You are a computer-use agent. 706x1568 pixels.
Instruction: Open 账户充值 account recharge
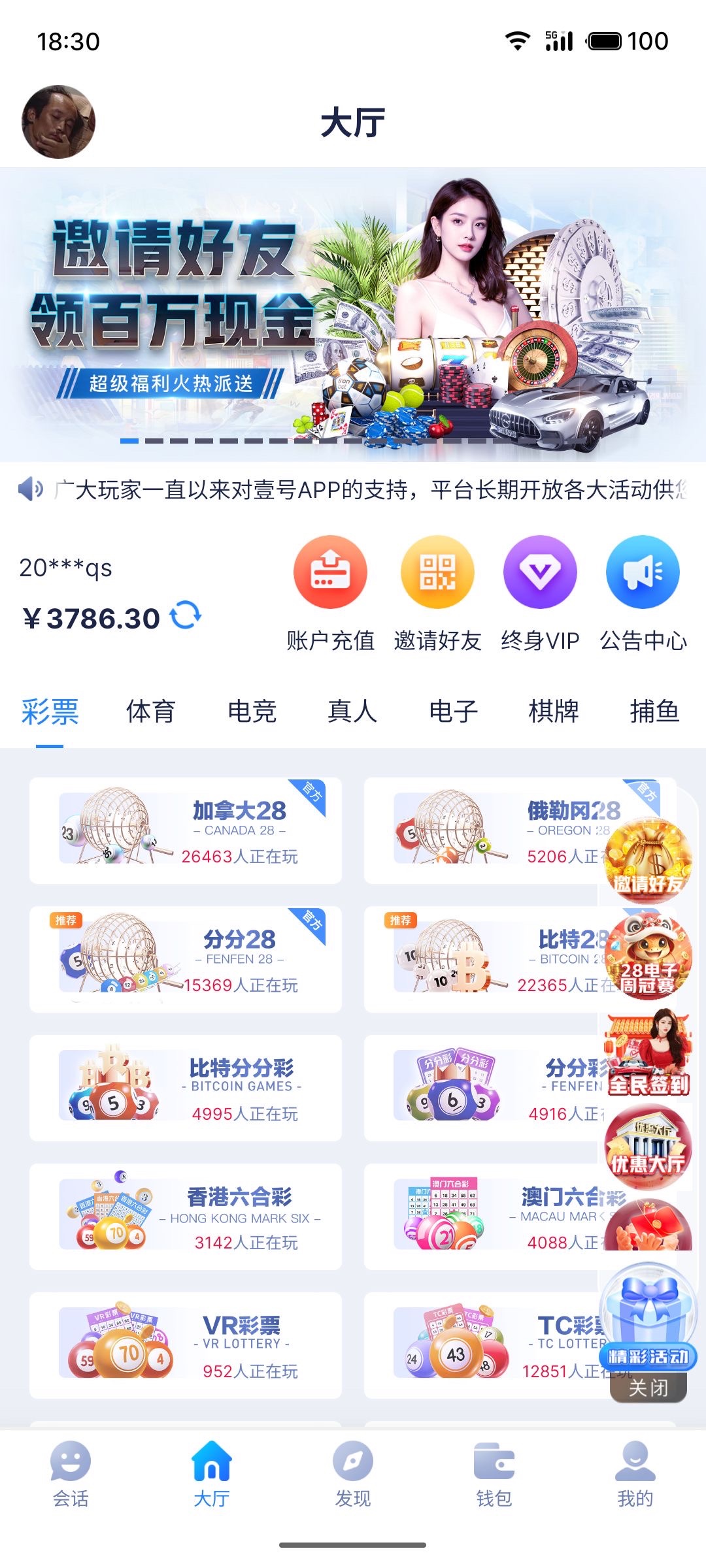(330, 573)
